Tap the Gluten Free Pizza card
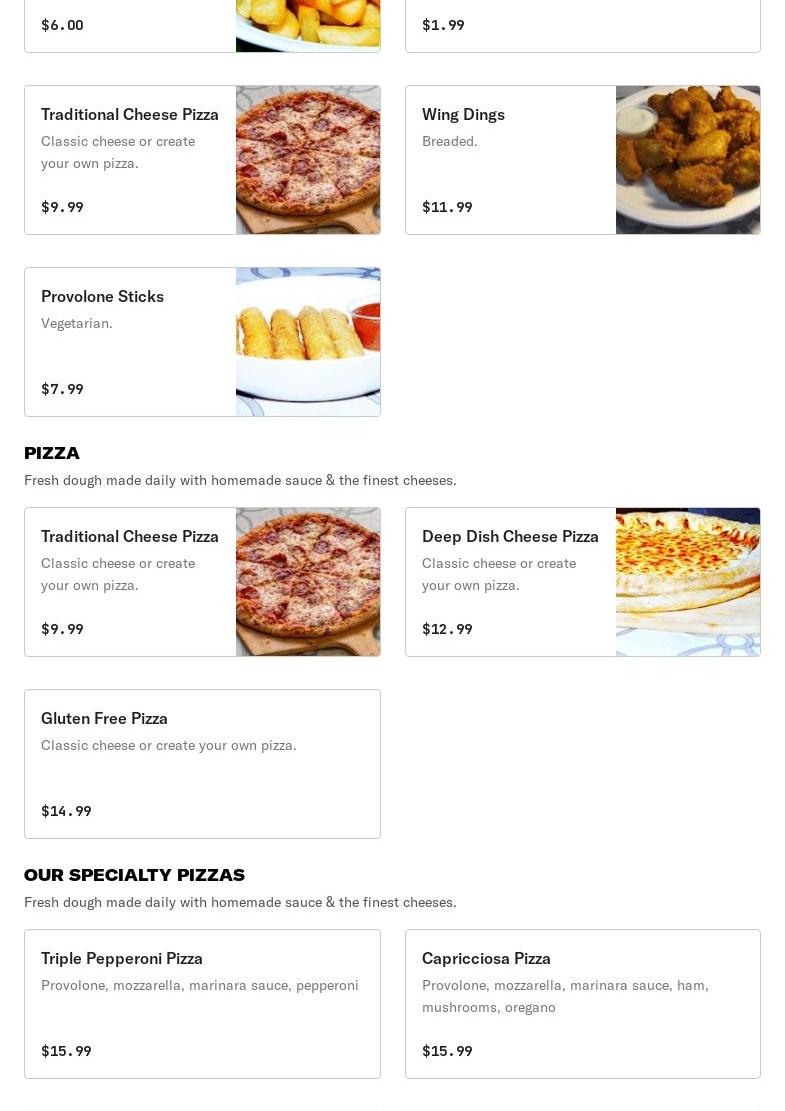 coord(202,764)
